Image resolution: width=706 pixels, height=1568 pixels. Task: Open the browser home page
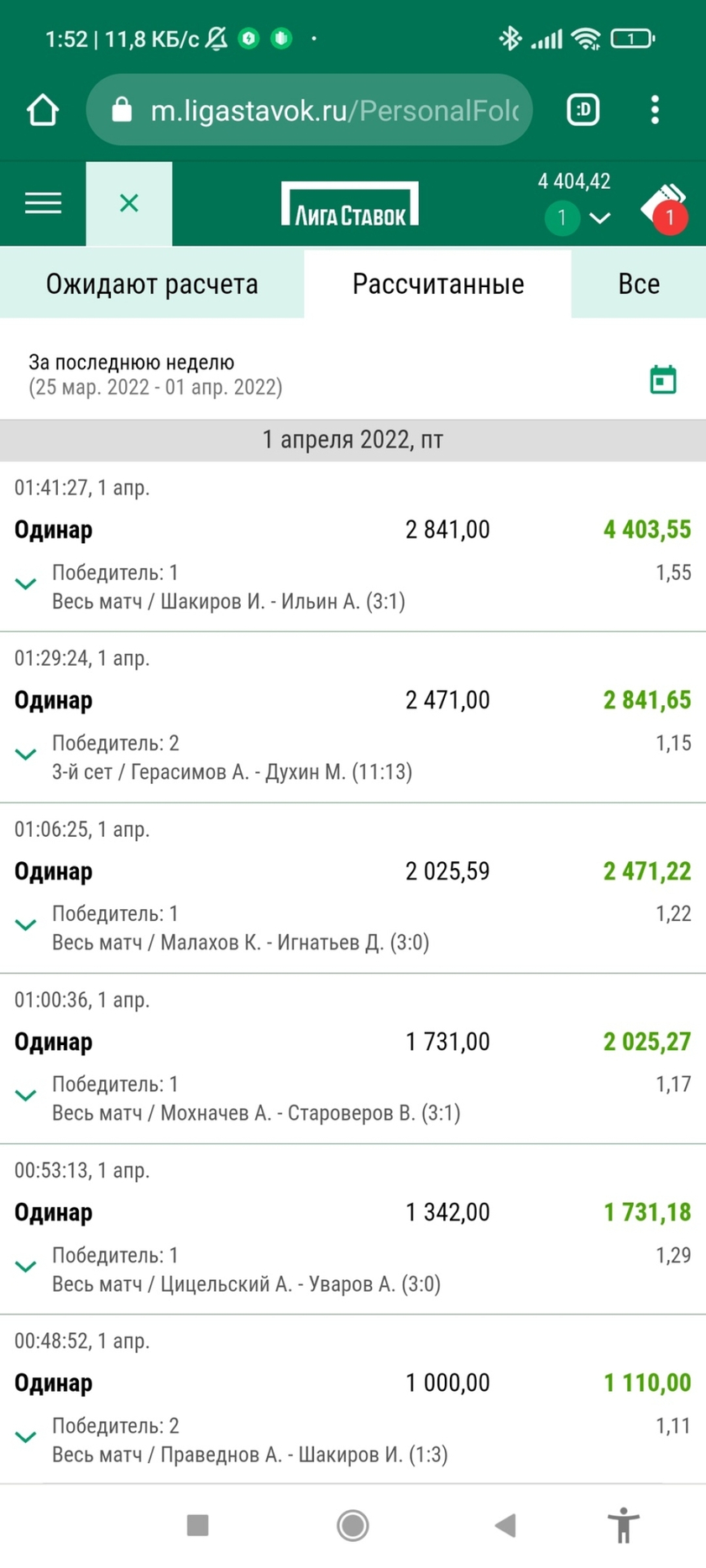point(43,110)
